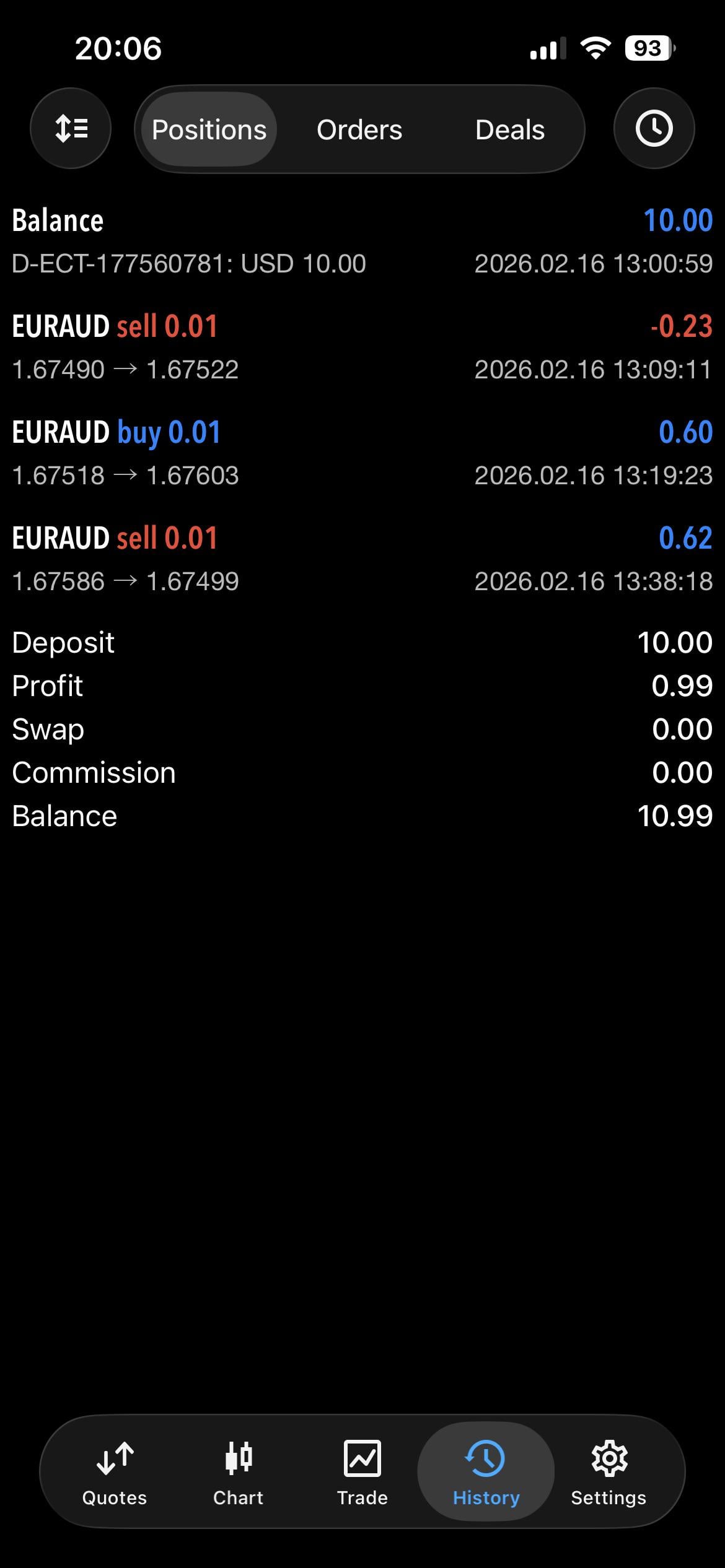Screen dimensions: 725x1568
Task: Expand the EURAUD sell trade with 0.62 profit
Action: click(362, 559)
